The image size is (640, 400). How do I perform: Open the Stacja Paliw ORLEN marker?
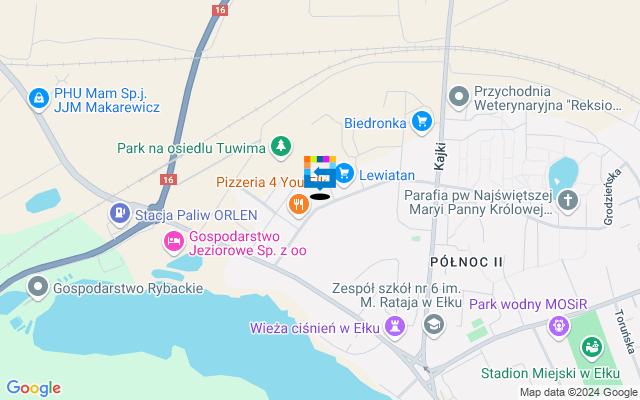point(120,213)
